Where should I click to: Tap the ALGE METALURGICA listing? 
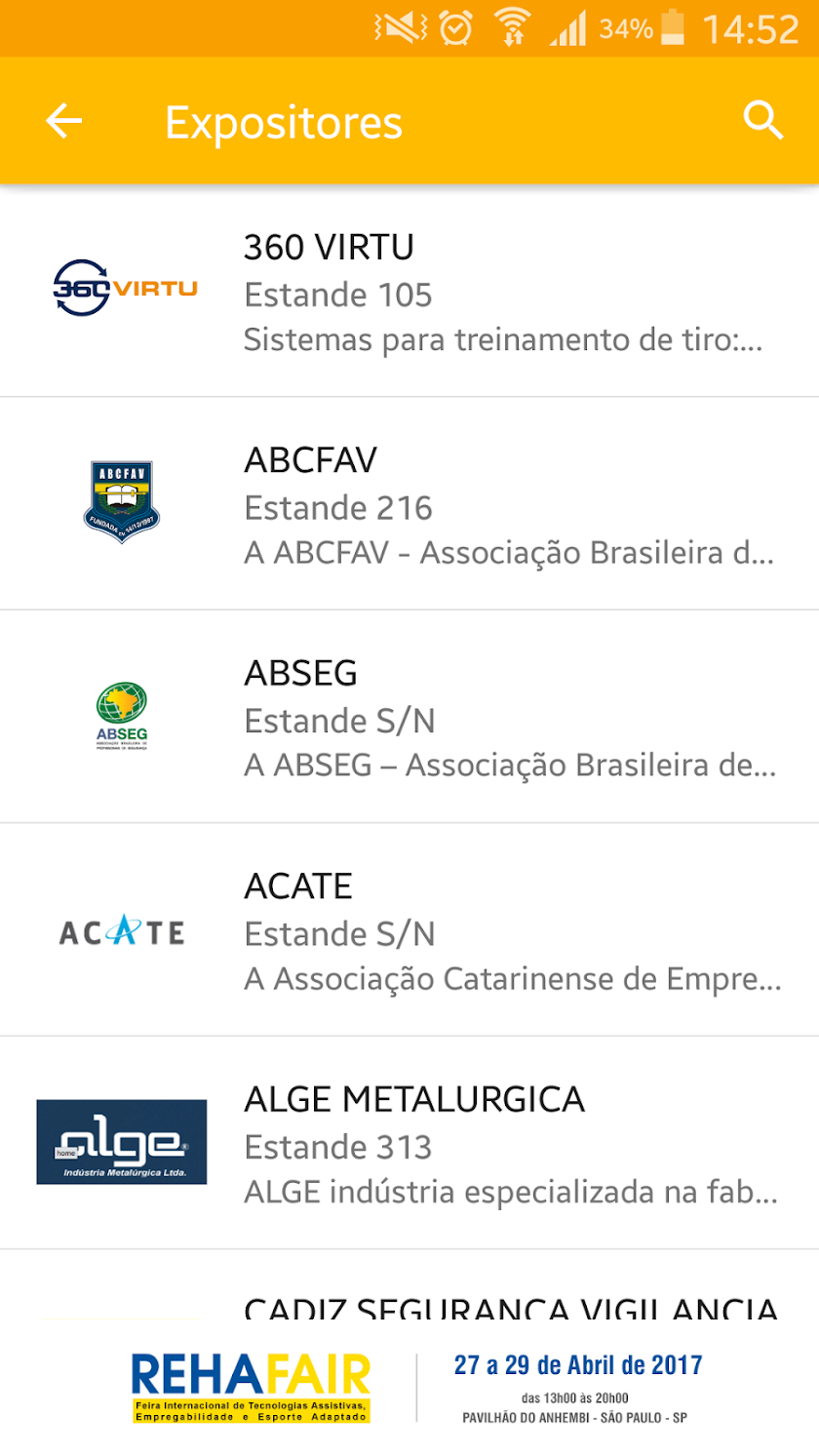[x=409, y=1143]
